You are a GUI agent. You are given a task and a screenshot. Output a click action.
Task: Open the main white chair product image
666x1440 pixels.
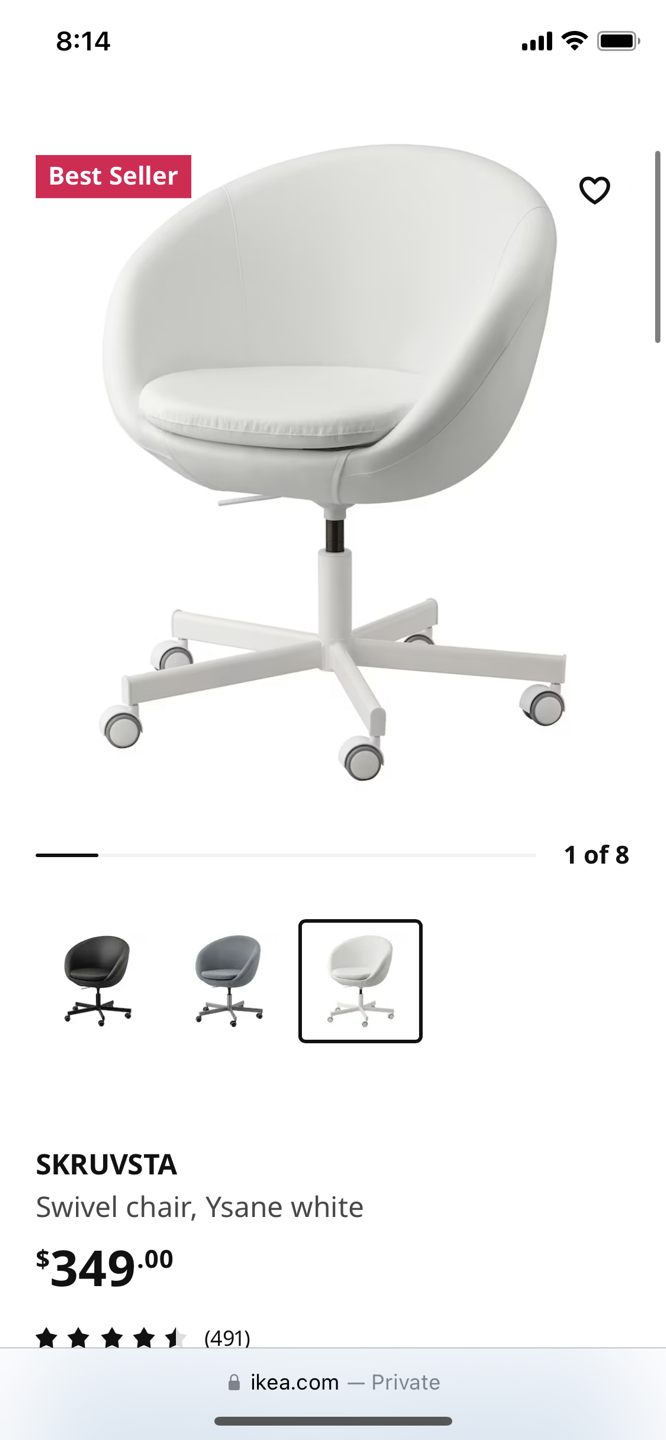click(333, 460)
